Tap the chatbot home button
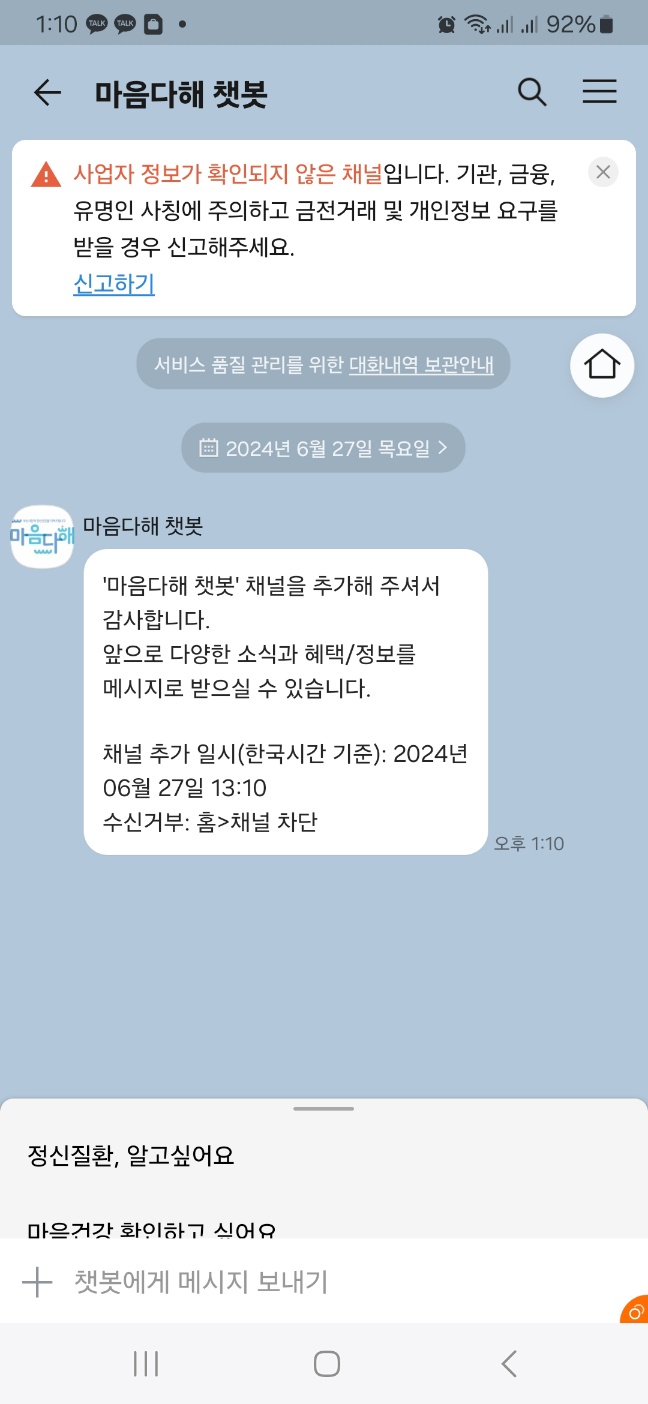648x1404 pixels. [x=602, y=365]
